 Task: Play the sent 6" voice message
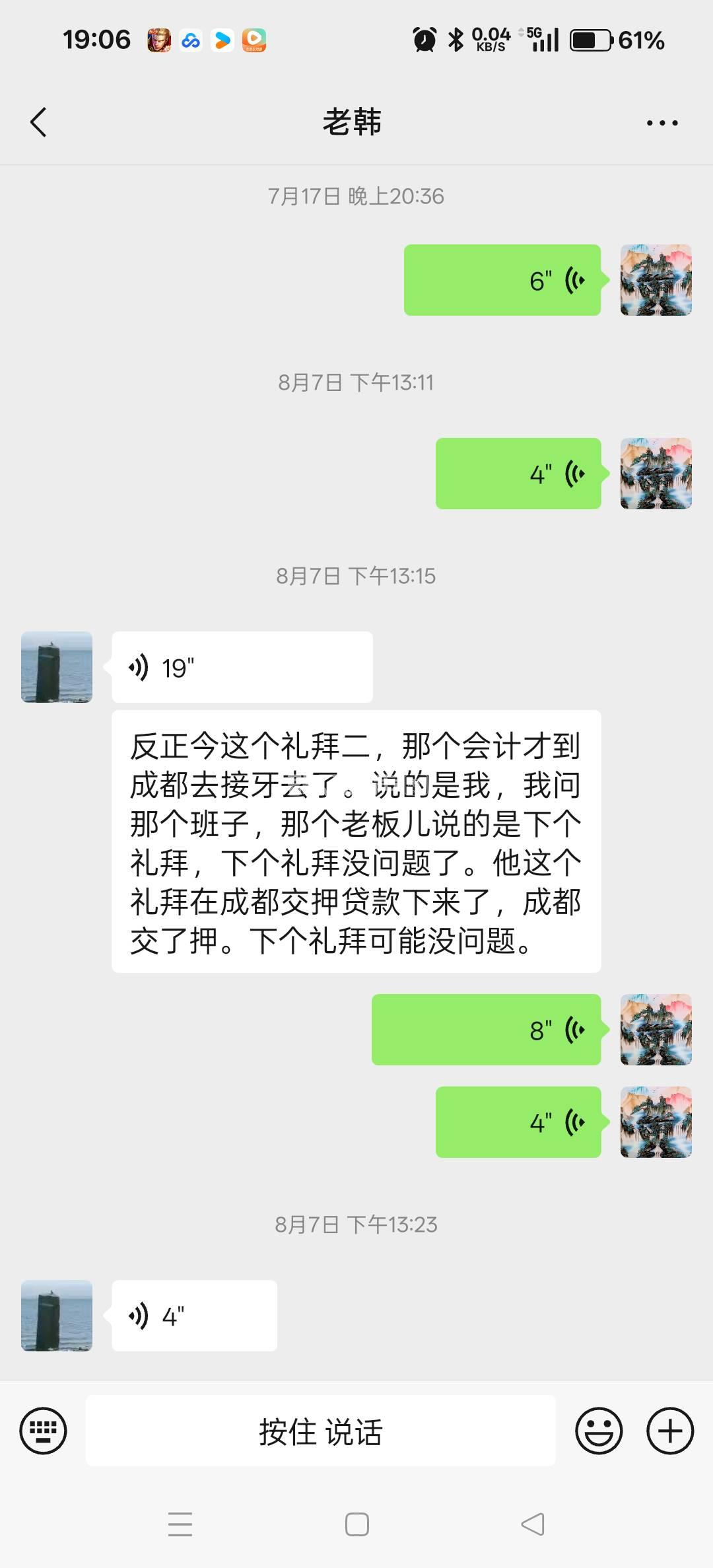coord(502,280)
